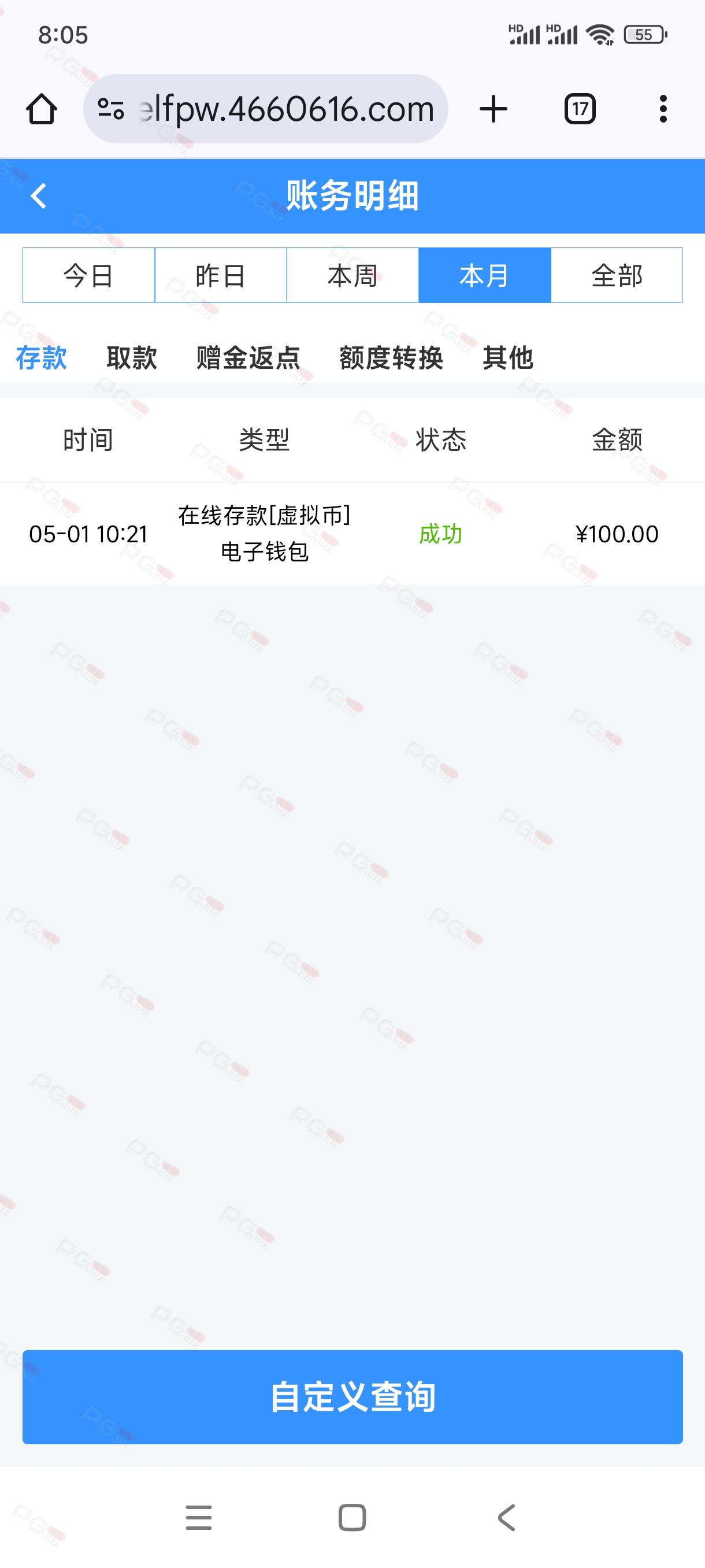Select the 昨日 time range

pos(220,275)
